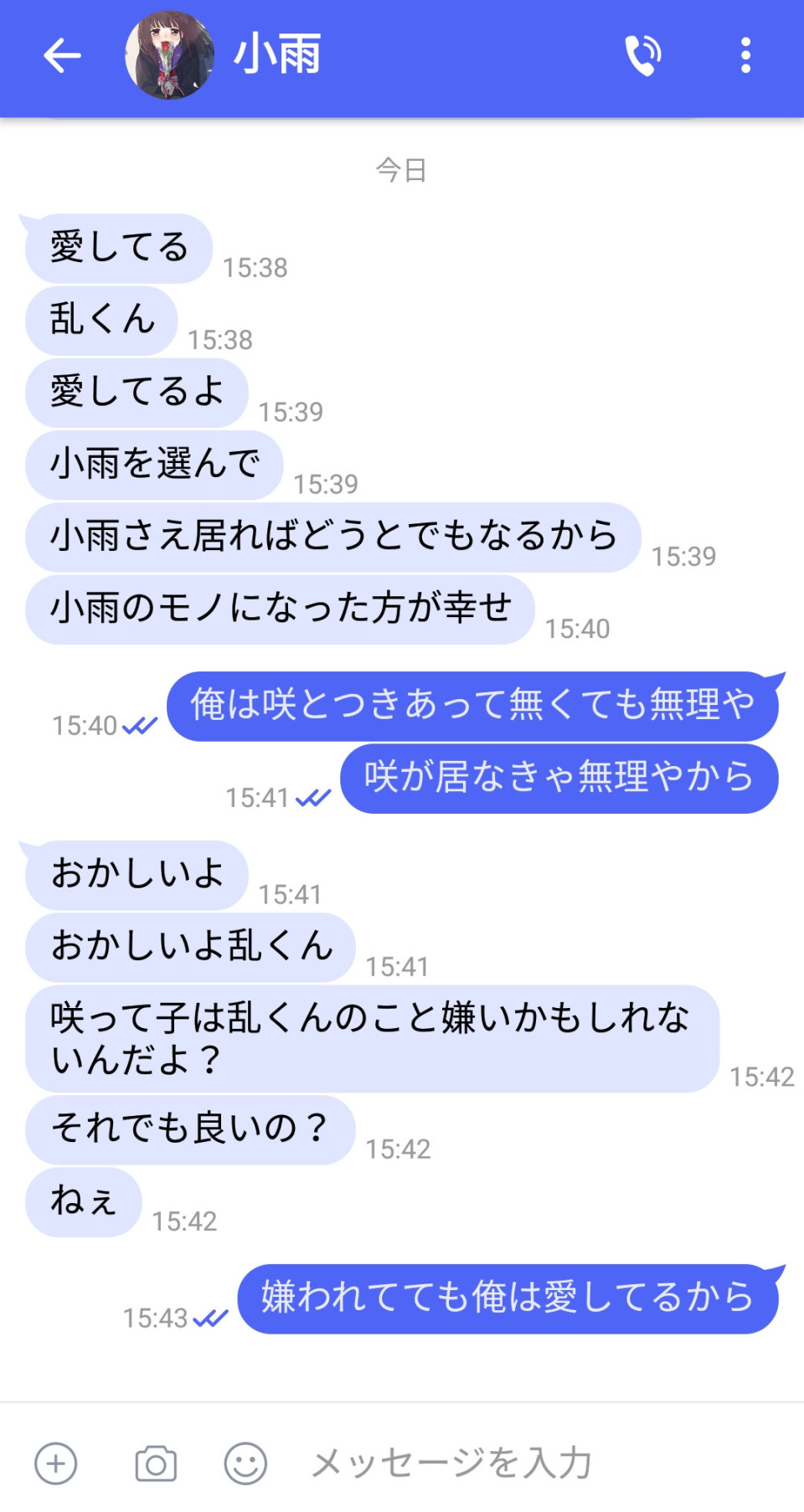Screen dimensions: 804x1512
Task: Open the three-dot overflow menu
Action: tap(745, 56)
